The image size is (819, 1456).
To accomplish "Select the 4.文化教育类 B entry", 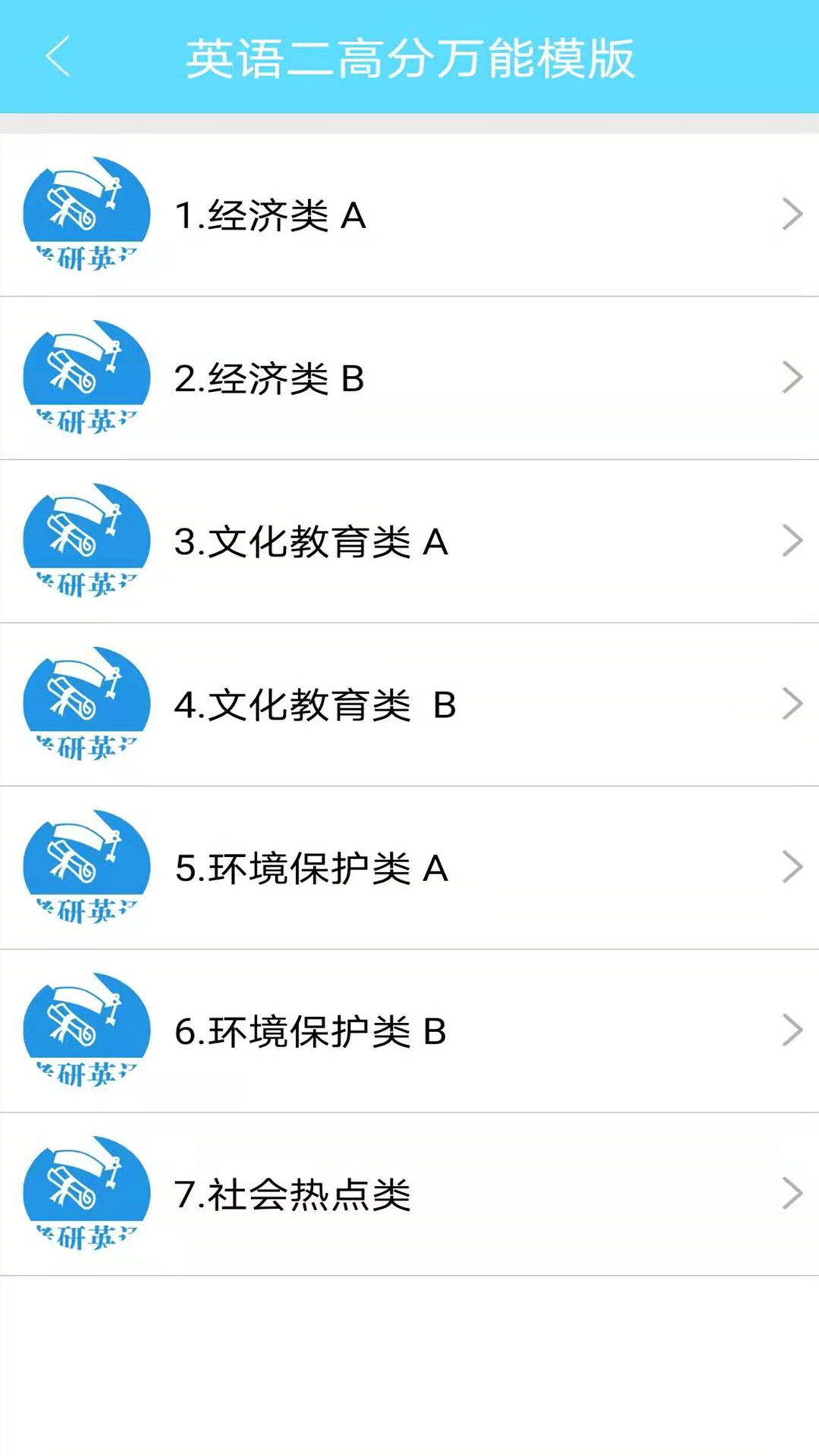I will tap(409, 704).
